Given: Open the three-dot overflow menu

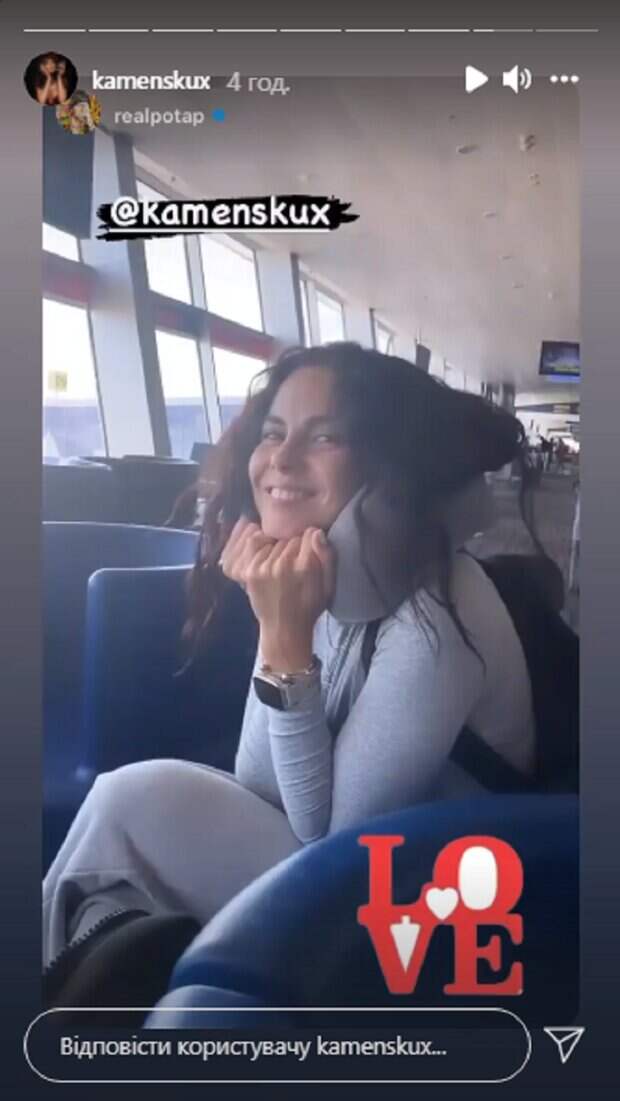Looking at the screenshot, I should (564, 79).
